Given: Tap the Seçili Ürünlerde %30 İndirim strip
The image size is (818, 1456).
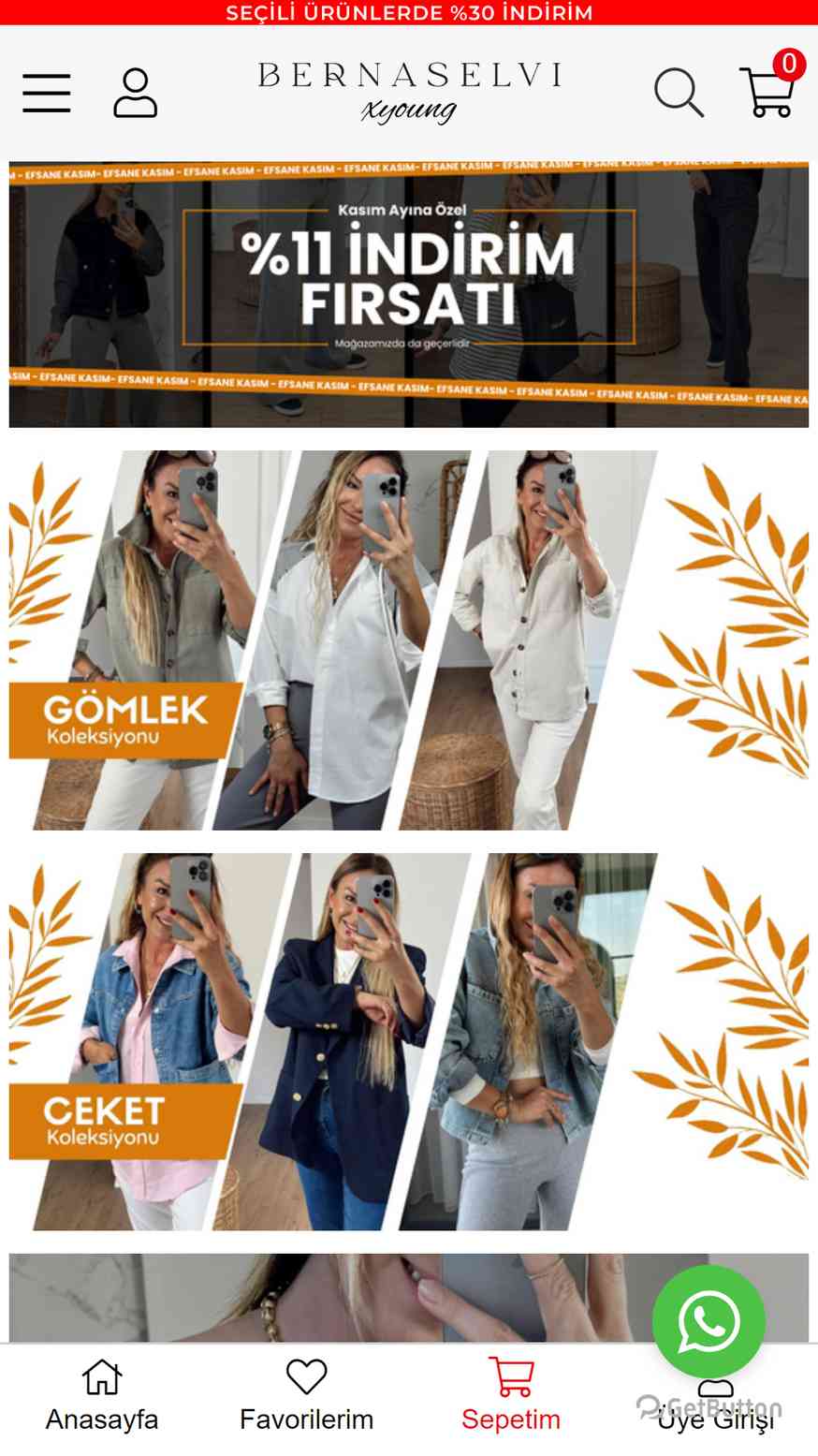Looking at the screenshot, I should coord(409,13).
